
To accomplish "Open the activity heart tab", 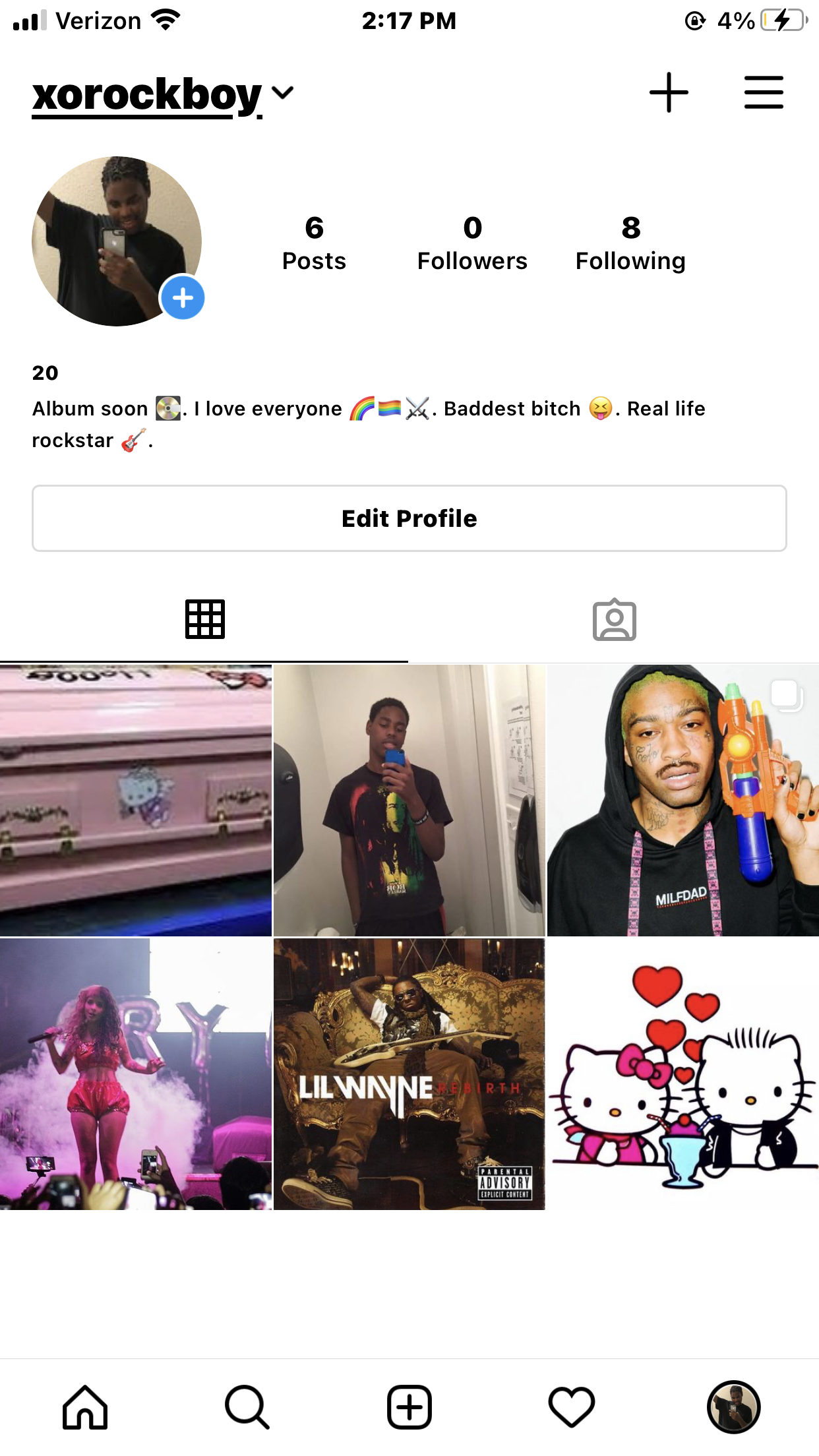I will [x=571, y=1407].
